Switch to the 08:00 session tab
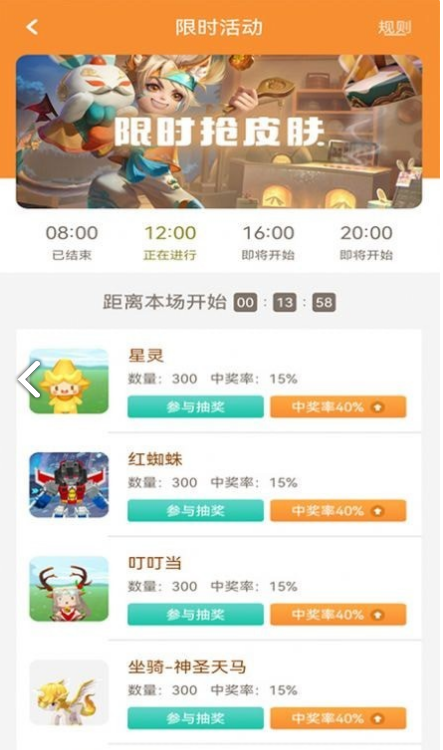443x750 pixels. click(72, 243)
